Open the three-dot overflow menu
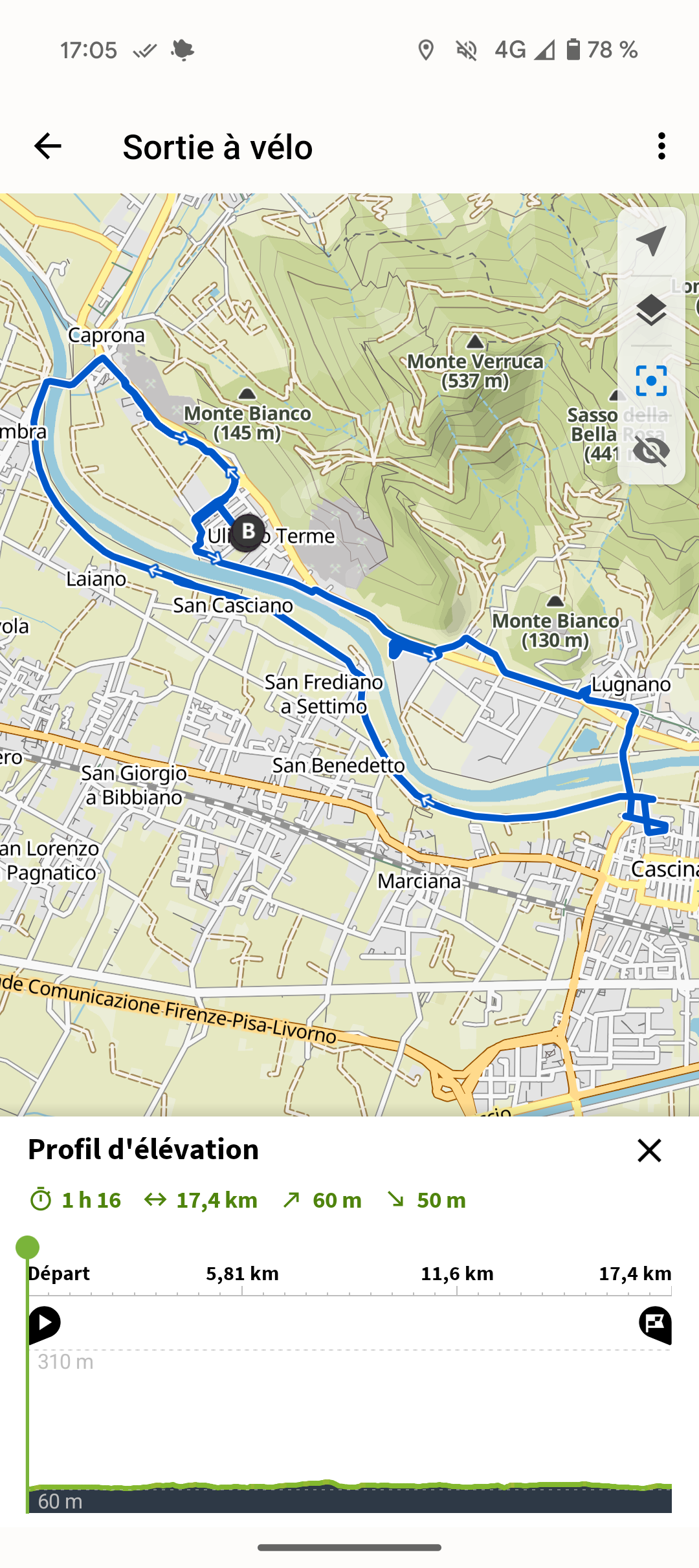This screenshot has width=699, height=1568. point(661,146)
